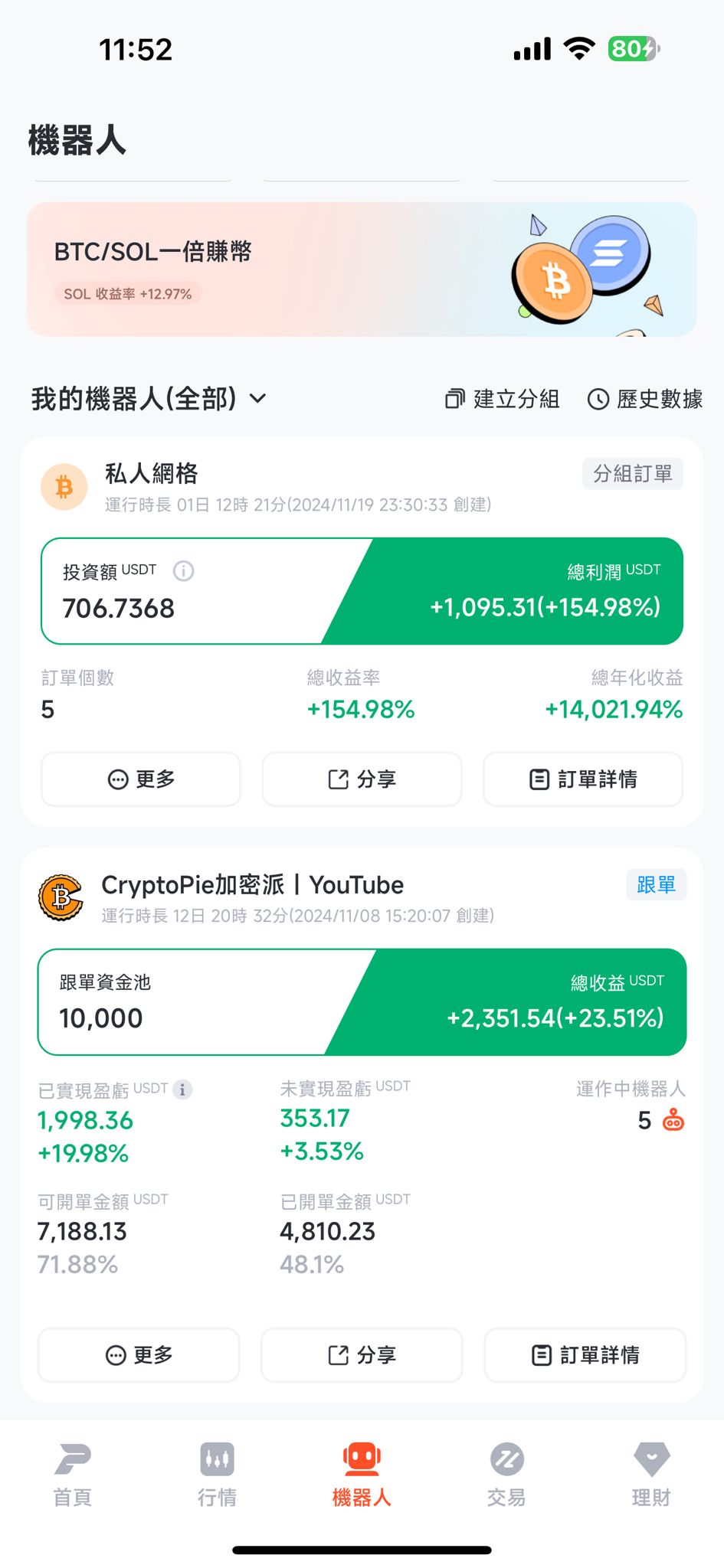Image resolution: width=724 pixels, height=1568 pixels.
Task: Open the BTC/SOL一倍賺幣 banner
Action: (x=362, y=269)
